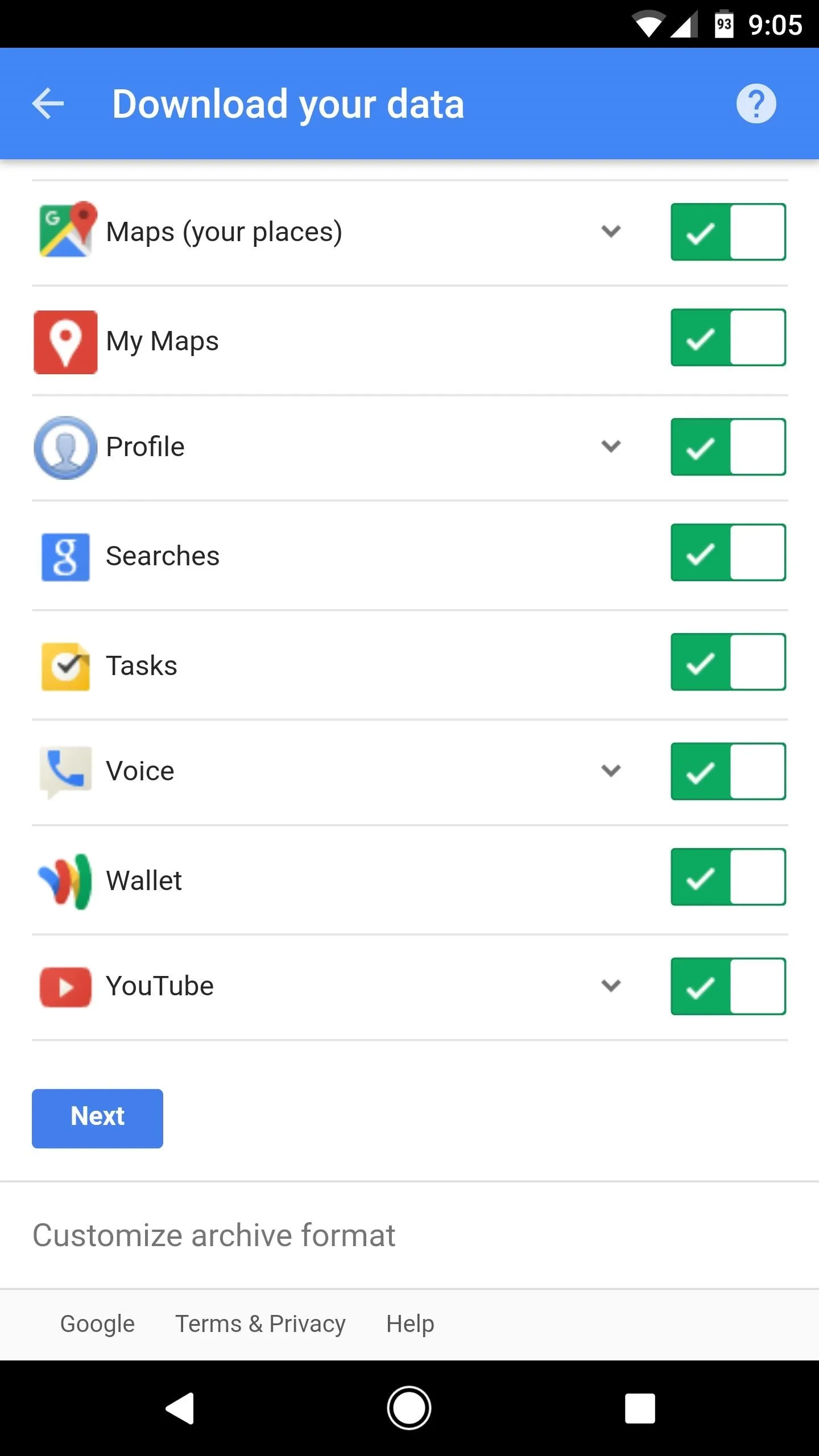Toggle off YouTube data
This screenshot has height=1456, width=819.
point(728,986)
